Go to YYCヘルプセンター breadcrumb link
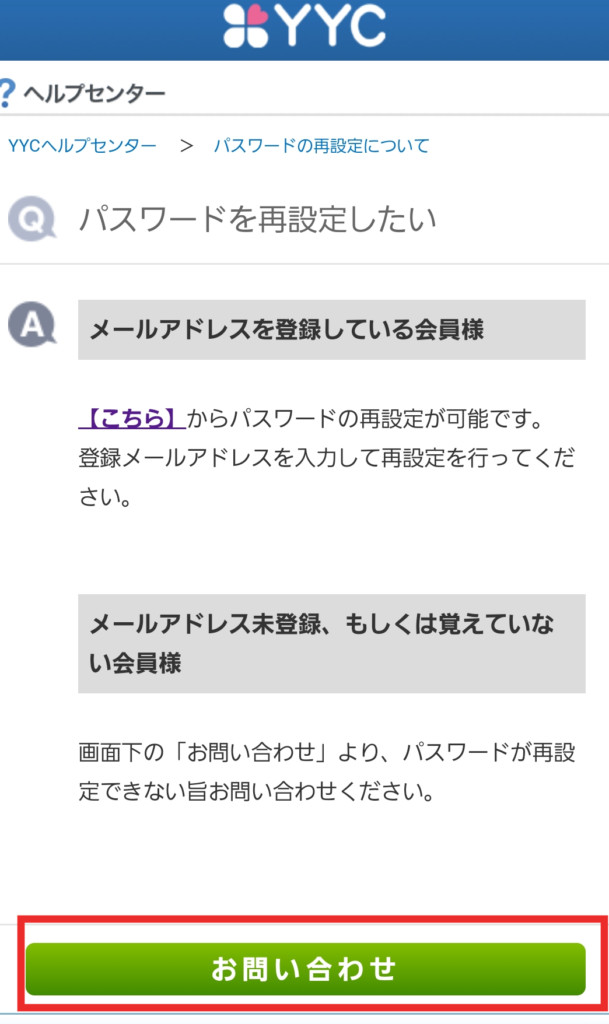 (82, 146)
